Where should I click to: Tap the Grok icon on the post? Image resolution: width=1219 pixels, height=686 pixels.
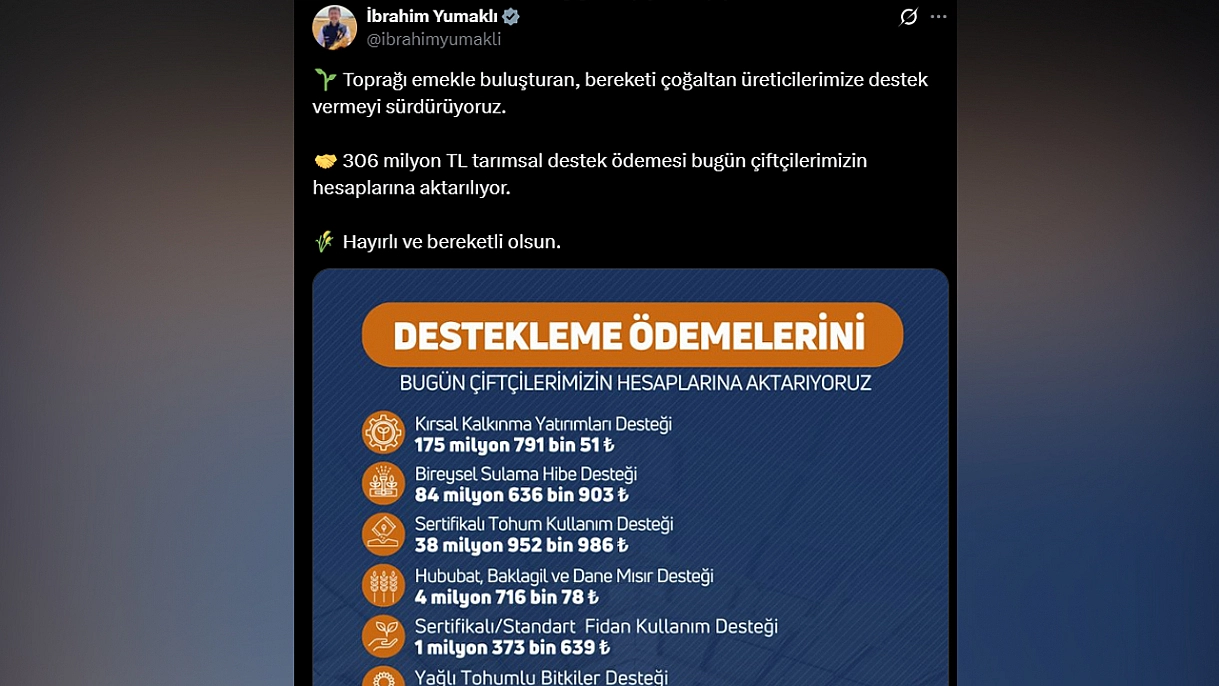908,17
